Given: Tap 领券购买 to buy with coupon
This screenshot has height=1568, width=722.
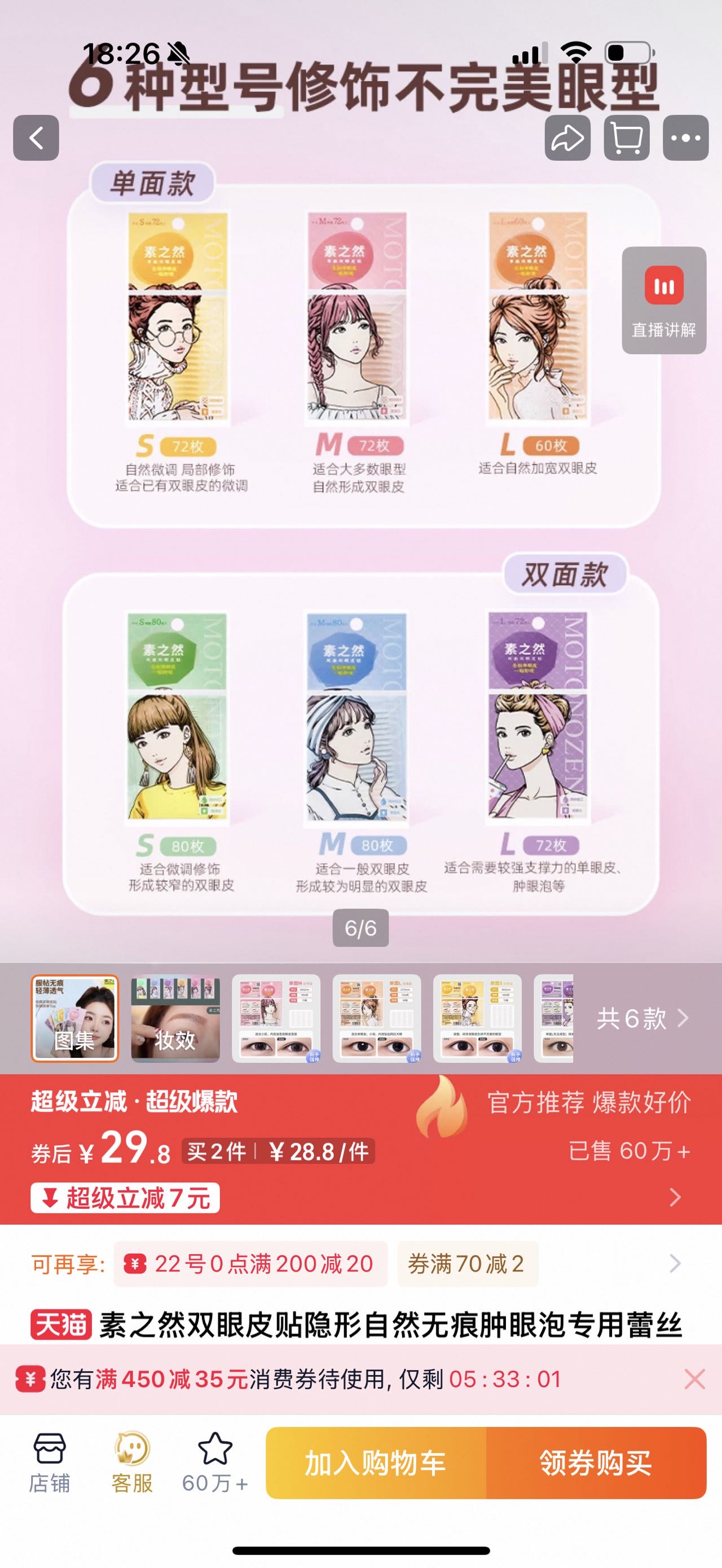Looking at the screenshot, I should (596, 1463).
